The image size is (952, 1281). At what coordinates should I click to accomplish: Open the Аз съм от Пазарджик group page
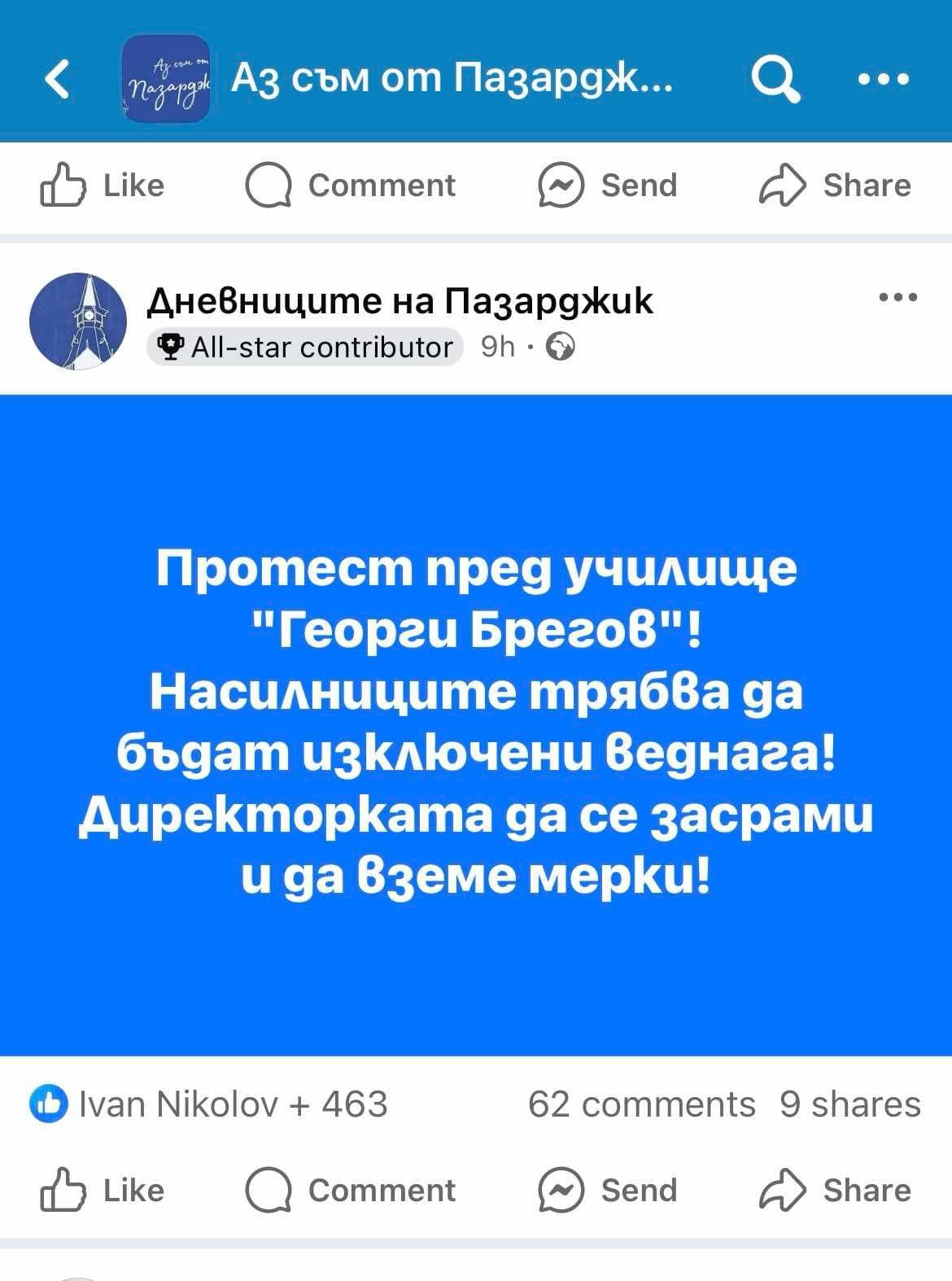click(452, 80)
